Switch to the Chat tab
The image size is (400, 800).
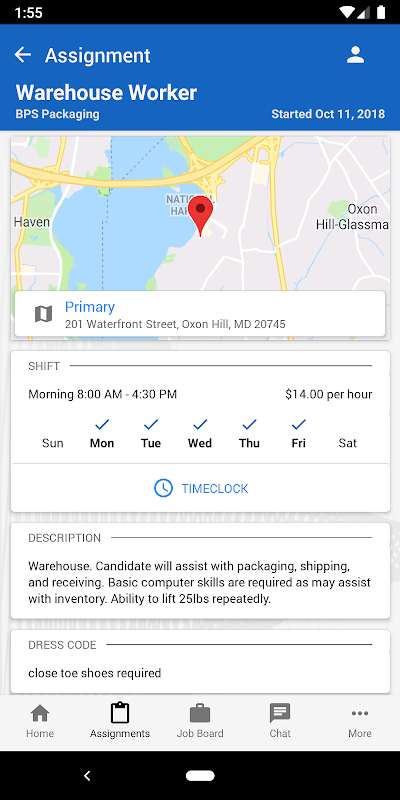pyautogui.click(x=280, y=721)
